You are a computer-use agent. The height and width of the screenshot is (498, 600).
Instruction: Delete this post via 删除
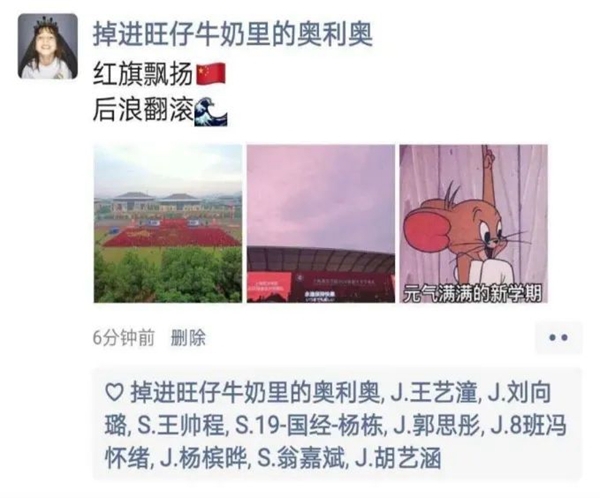188,339
